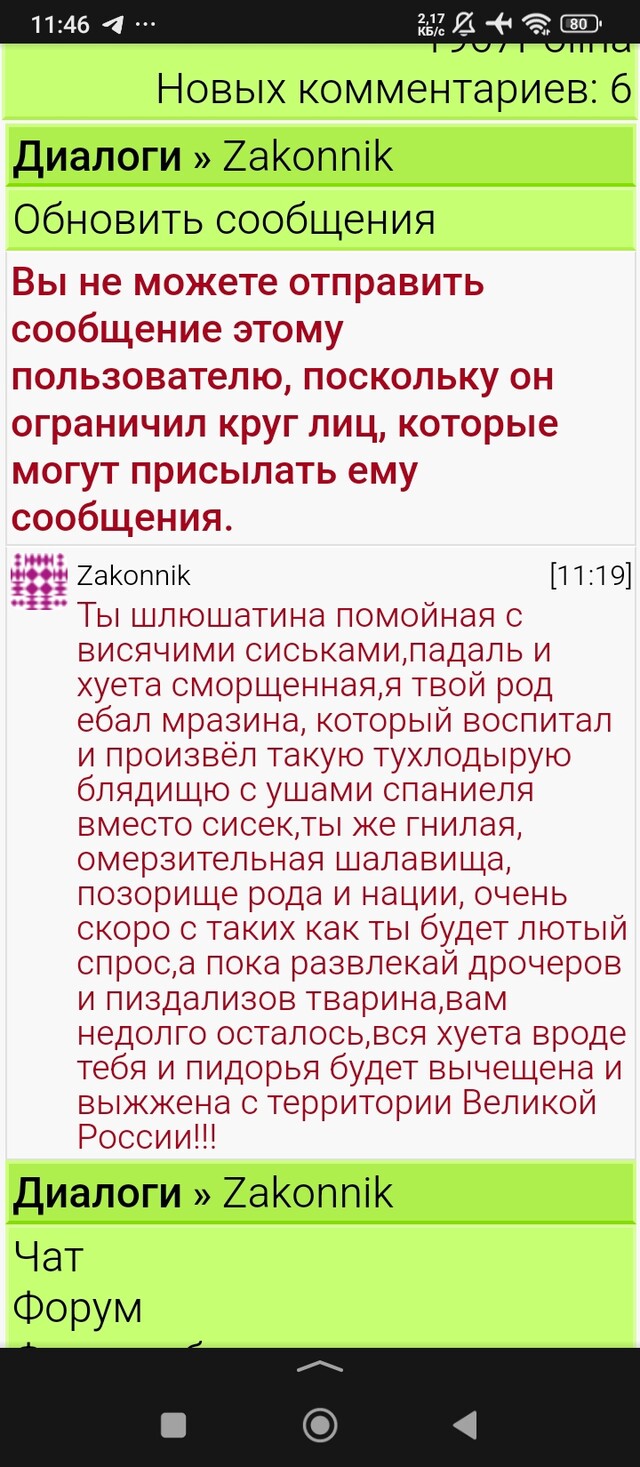This screenshot has height=1467, width=640.
Task: Tap Обновить сообщения to refresh messages
Action: coord(224,219)
